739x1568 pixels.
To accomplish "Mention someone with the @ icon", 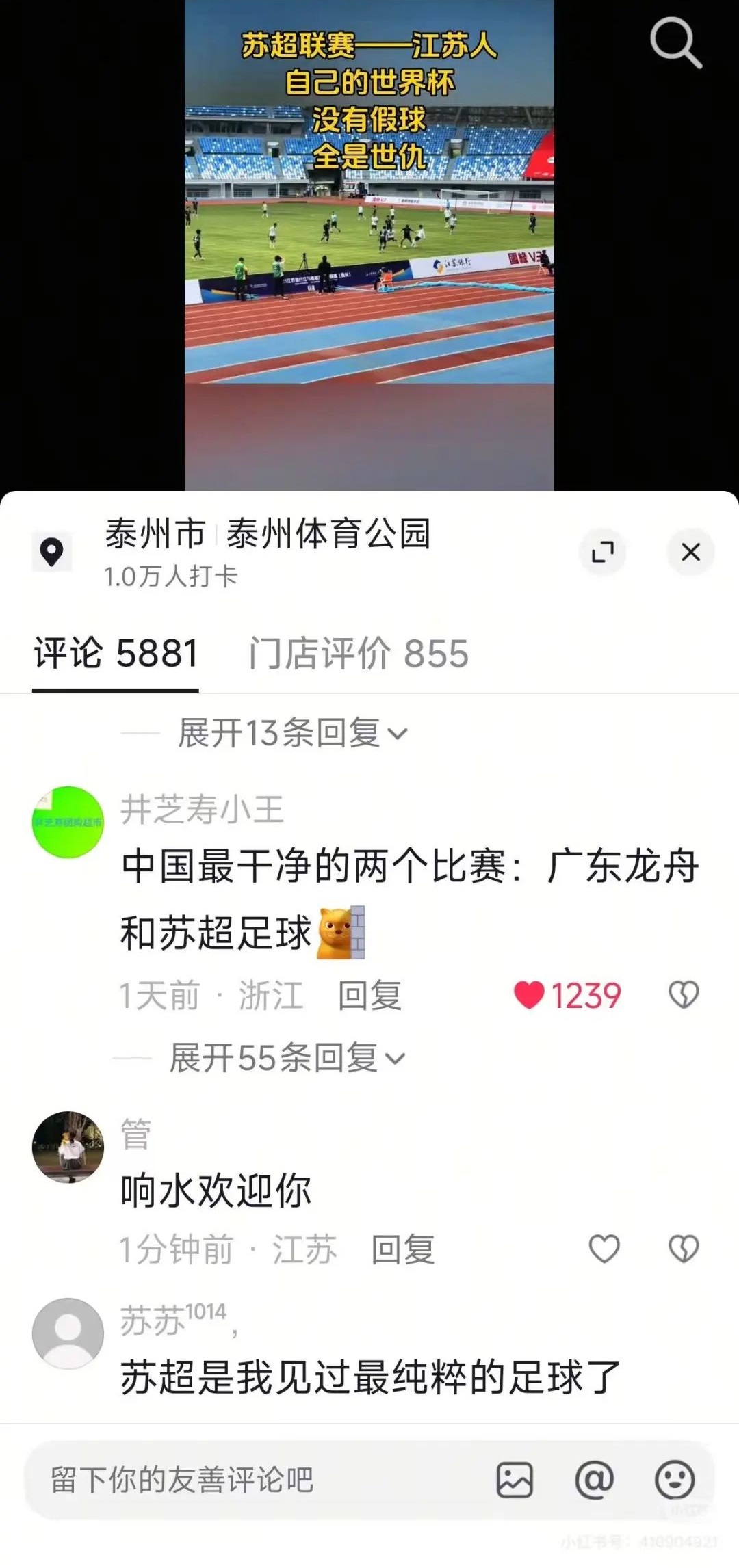I will tap(594, 1480).
